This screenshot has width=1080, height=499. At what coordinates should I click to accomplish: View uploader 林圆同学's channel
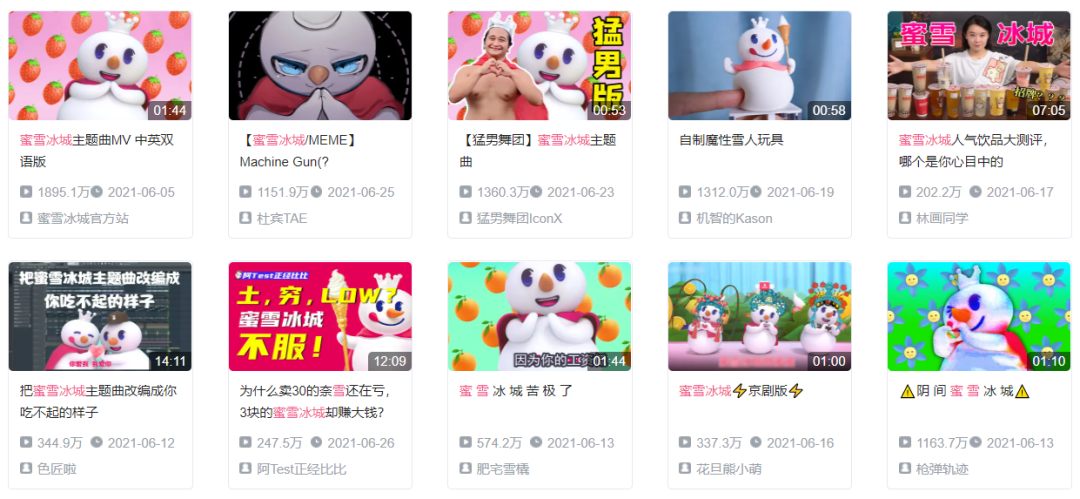click(942, 218)
